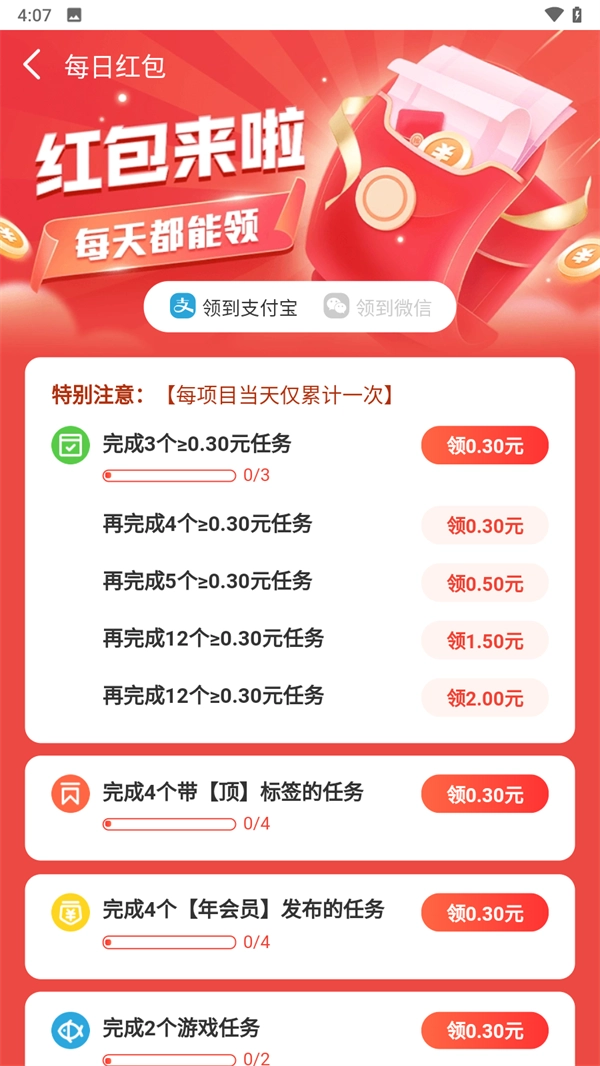The height and width of the screenshot is (1066, 600).
Task: Claim 0.30元 for completing 3 tasks
Action: pos(484,446)
